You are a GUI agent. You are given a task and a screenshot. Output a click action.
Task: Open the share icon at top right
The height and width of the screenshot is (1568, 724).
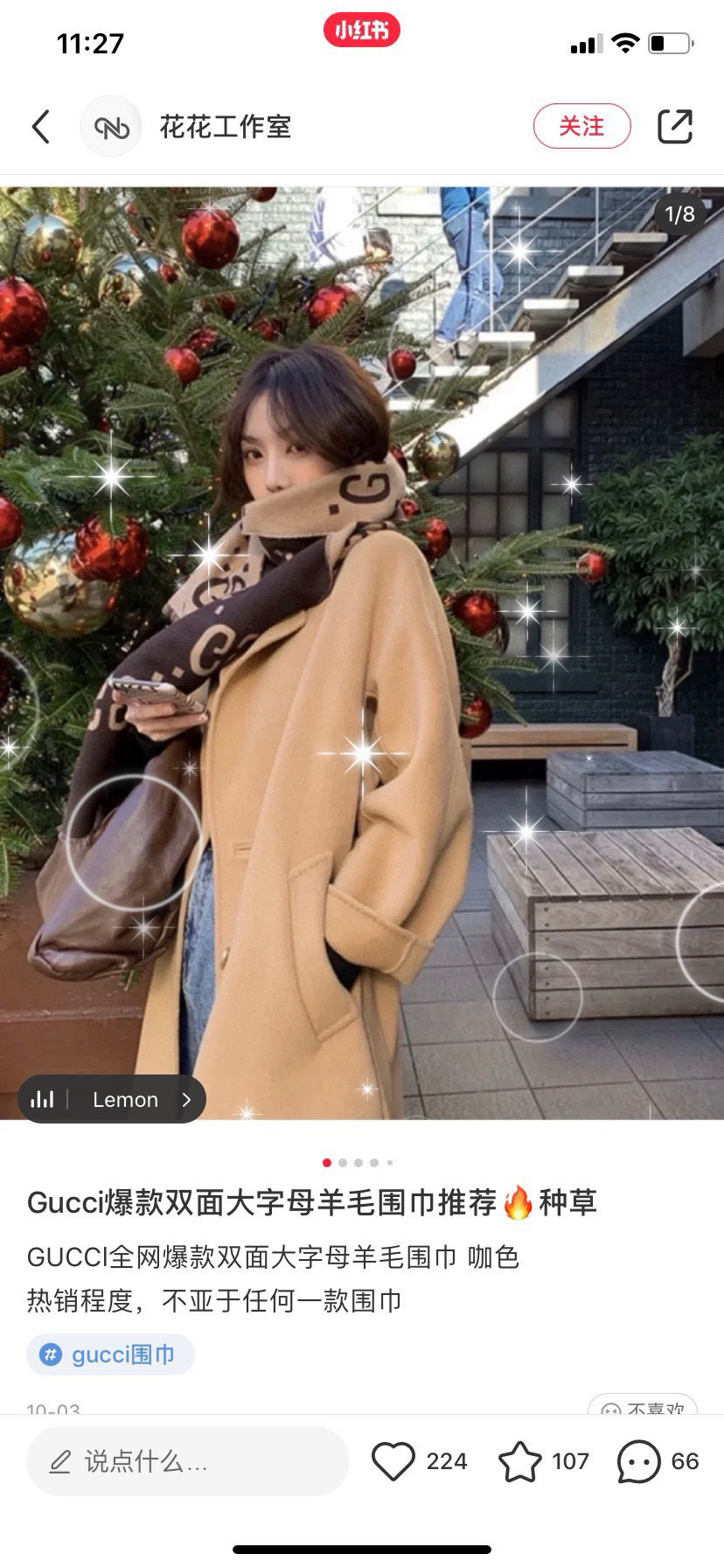(674, 126)
